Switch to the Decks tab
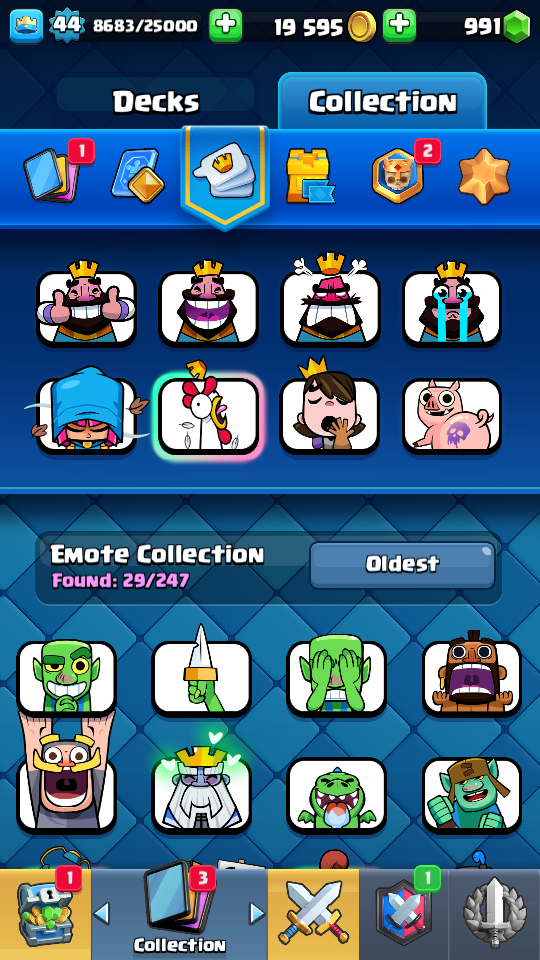The height and width of the screenshot is (960, 540). pos(156,101)
